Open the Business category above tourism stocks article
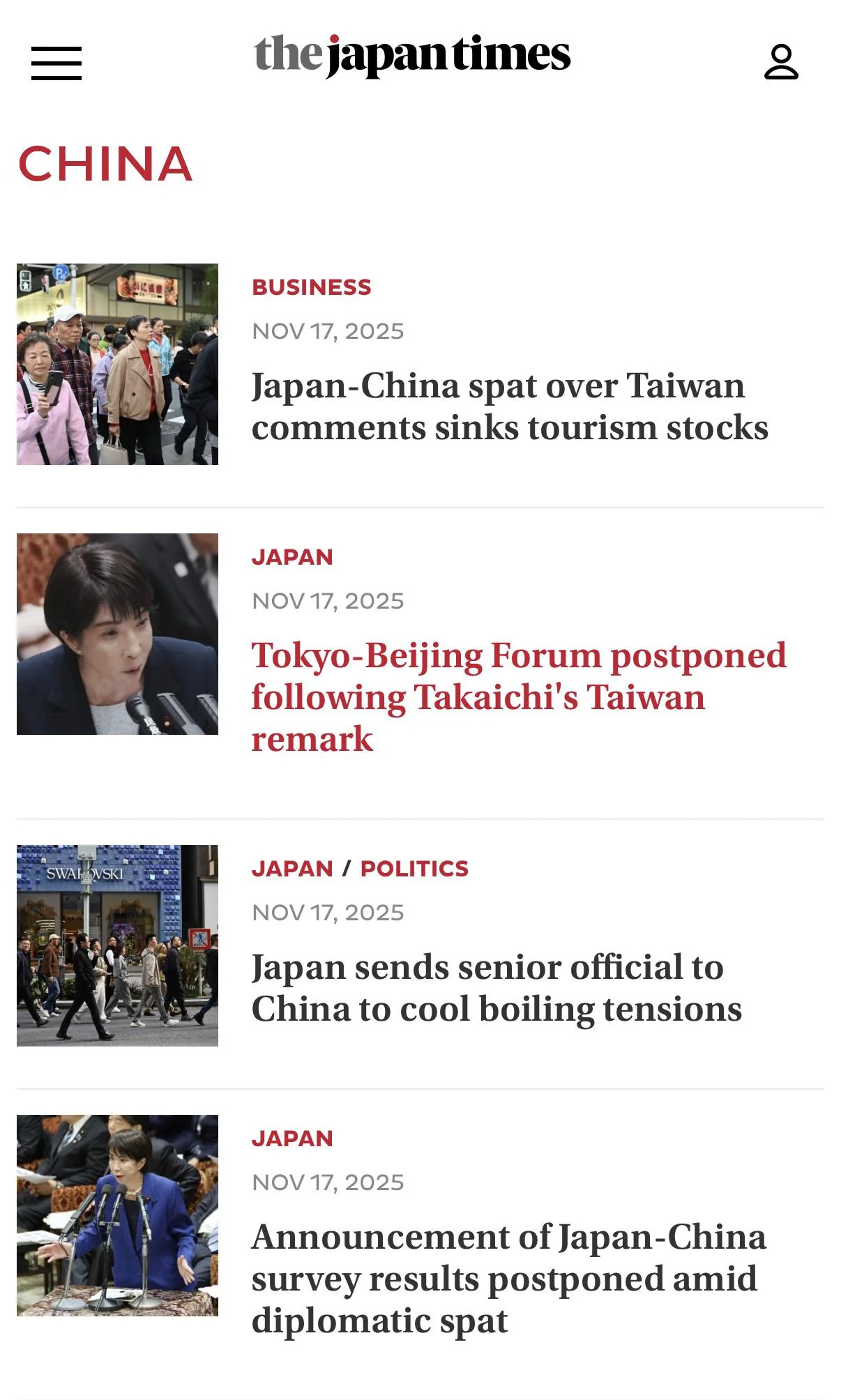This screenshot has width=841, height=1400. tap(311, 287)
